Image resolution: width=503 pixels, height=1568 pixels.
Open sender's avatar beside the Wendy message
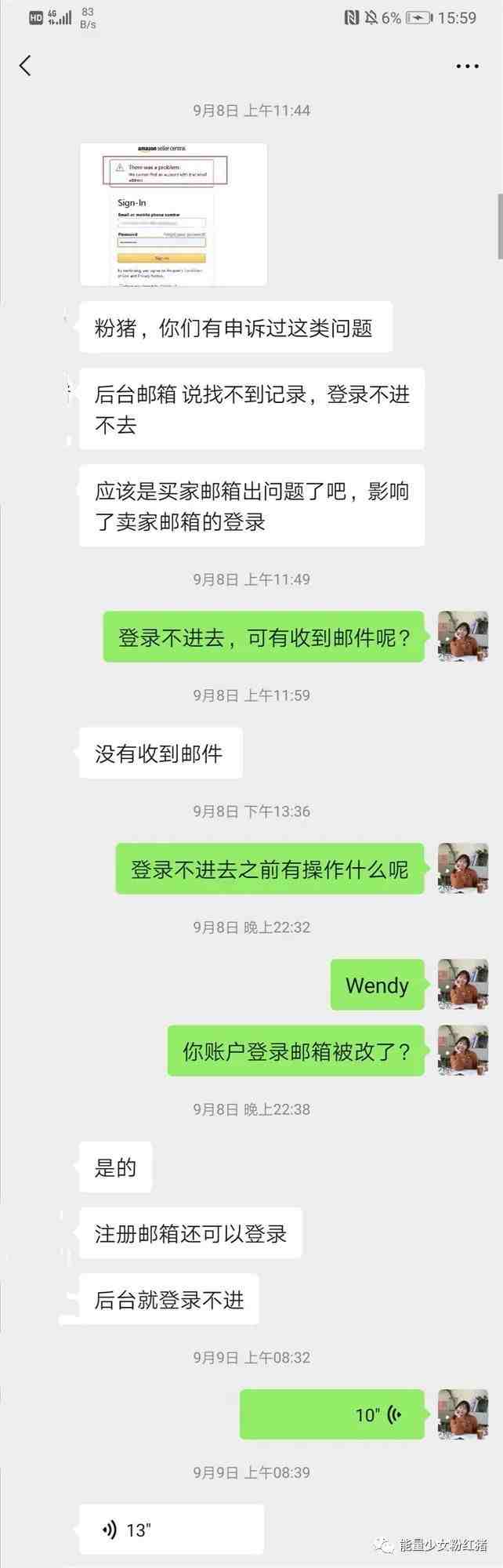(462, 984)
